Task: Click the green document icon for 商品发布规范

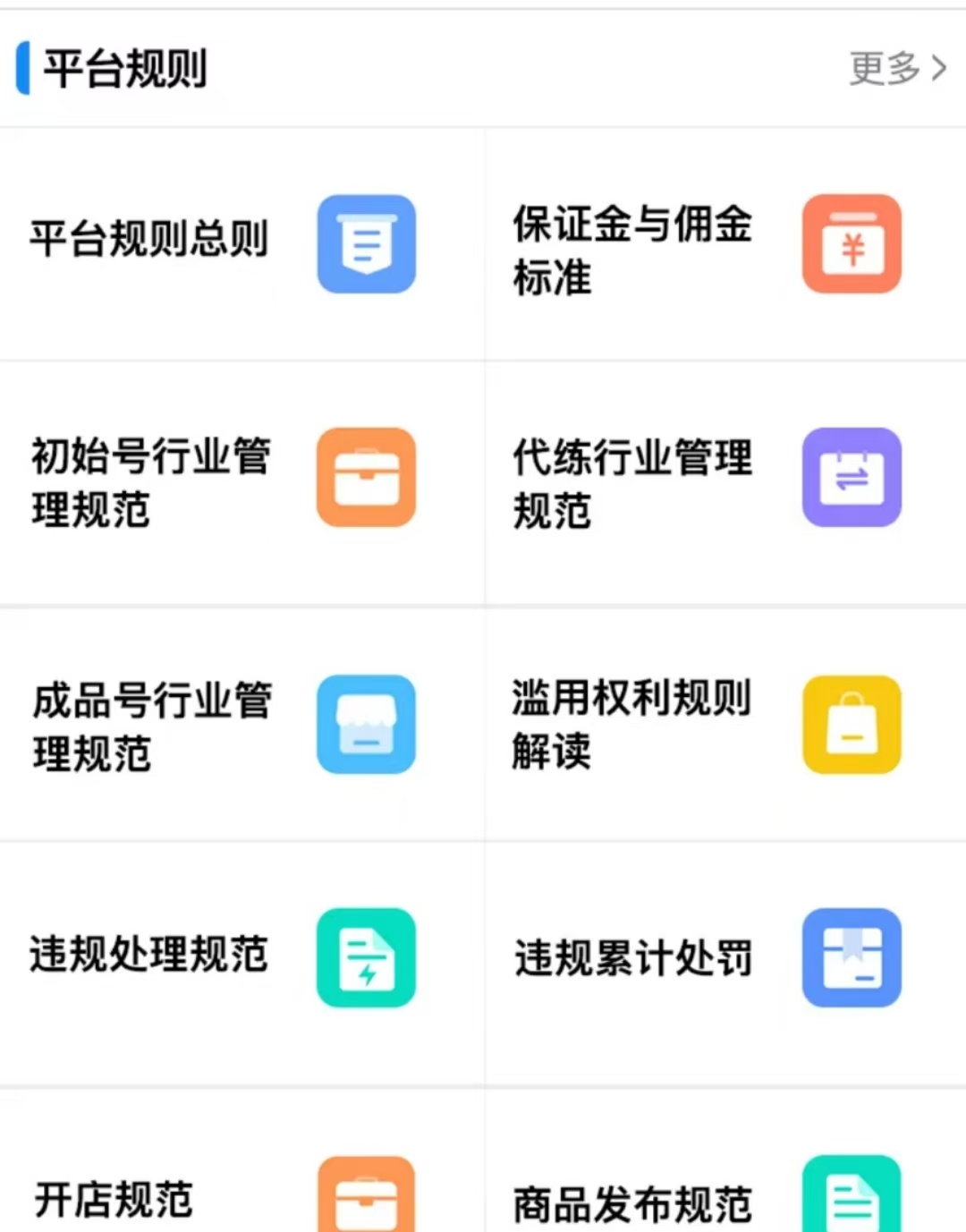Action: (852, 1199)
